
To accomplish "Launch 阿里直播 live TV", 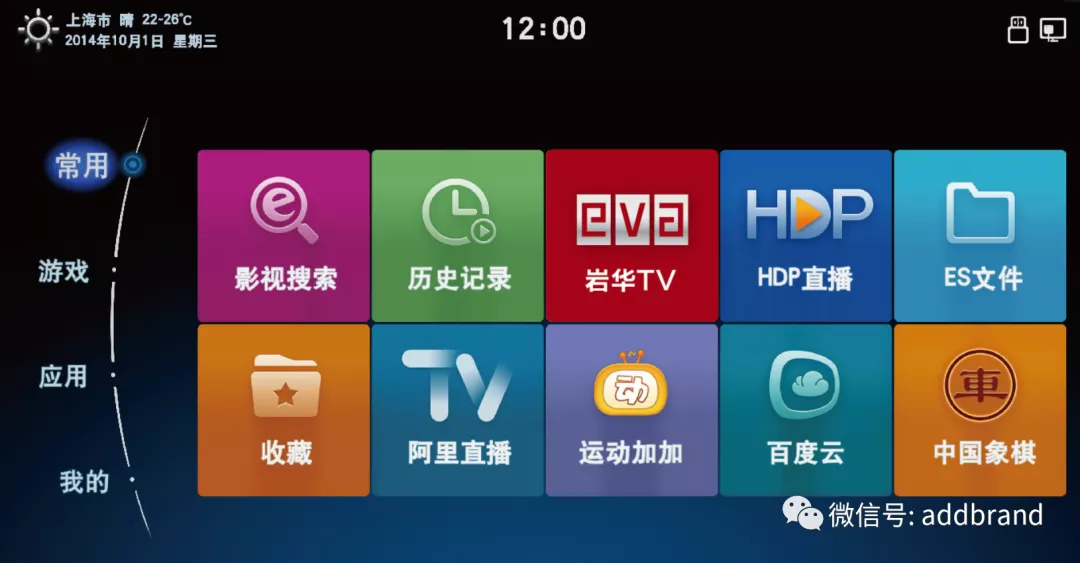I will click(x=458, y=409).
